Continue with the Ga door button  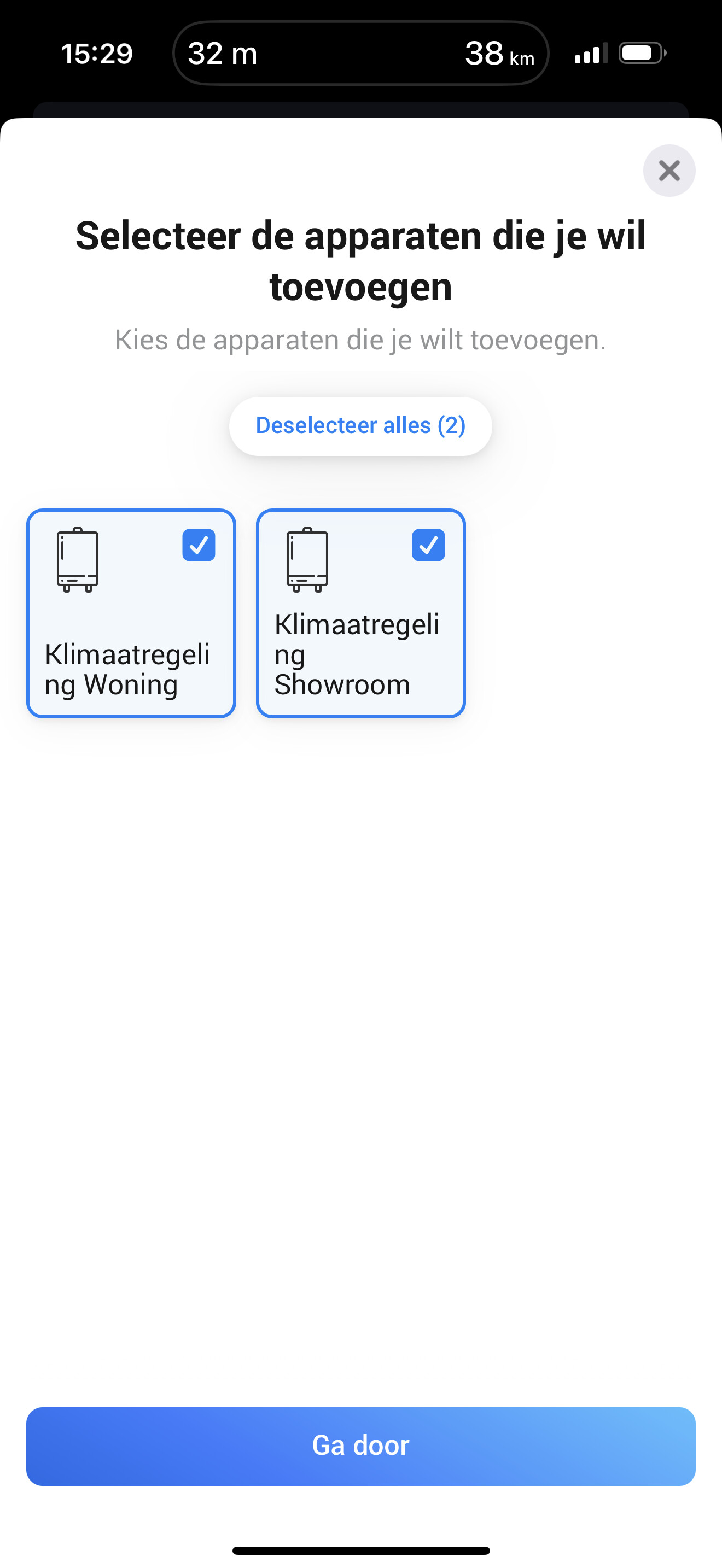pyautogui.click(x=360, y=1446)
